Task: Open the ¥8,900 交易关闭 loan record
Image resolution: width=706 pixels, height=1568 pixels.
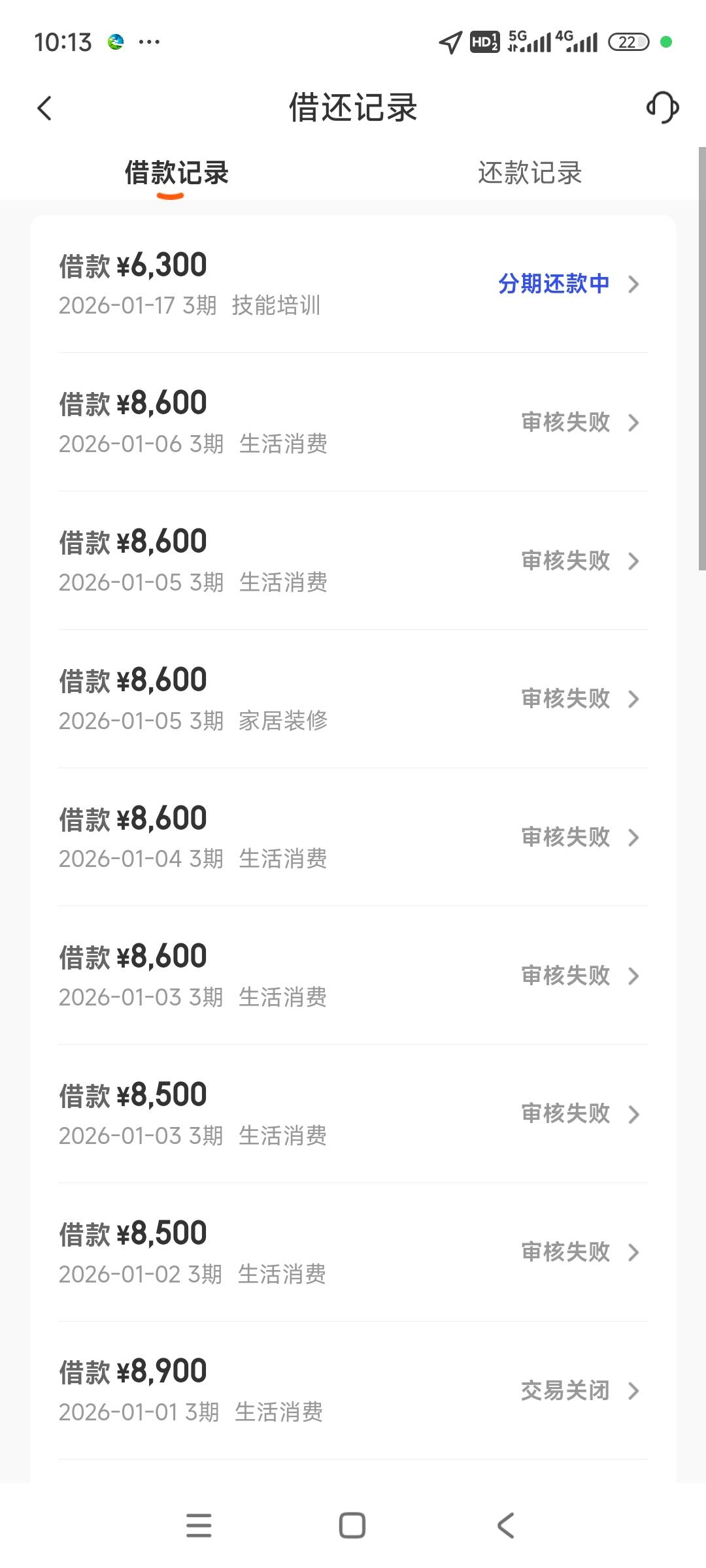Action: click(353, 1391)
